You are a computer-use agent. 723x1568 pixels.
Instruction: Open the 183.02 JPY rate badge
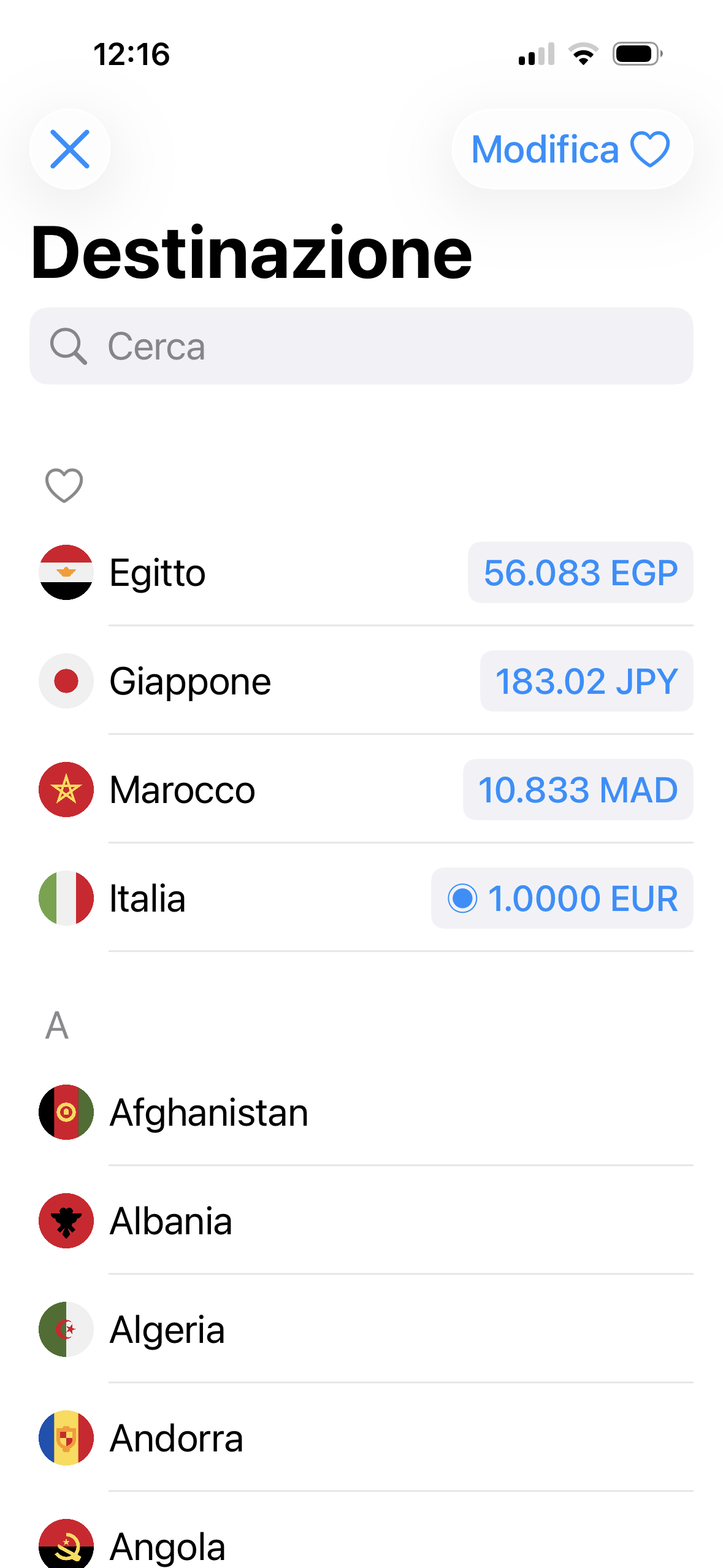pyautogui.click(x=586, y=681)
